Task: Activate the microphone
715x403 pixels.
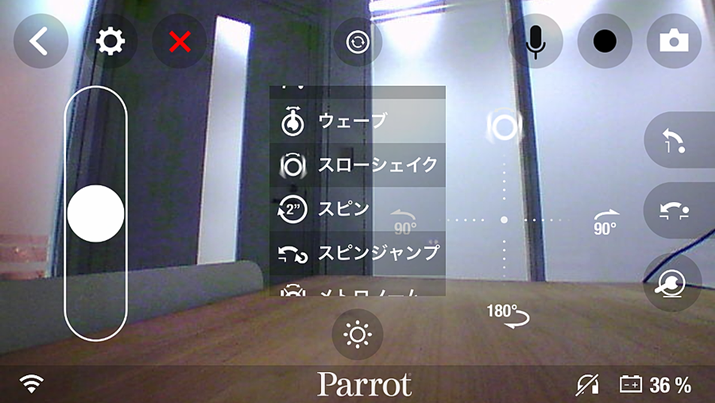Action: 536,42
